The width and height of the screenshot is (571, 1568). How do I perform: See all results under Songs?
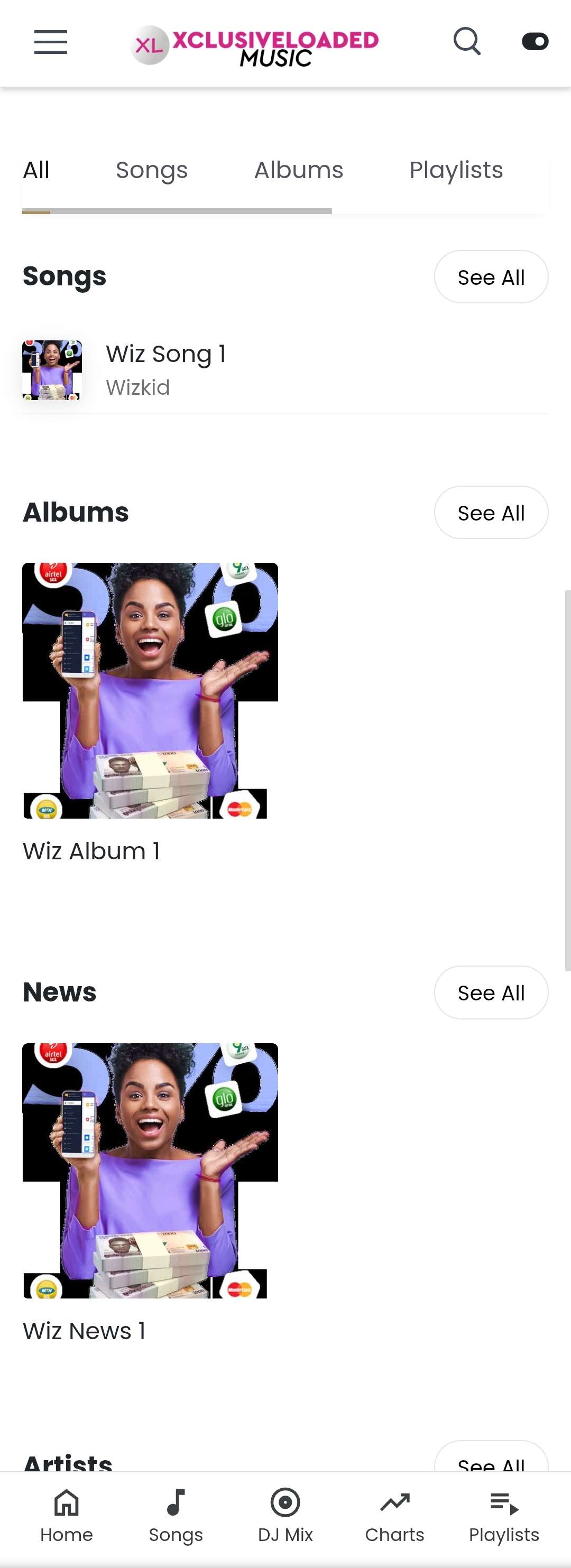click(x=491, y=277)
